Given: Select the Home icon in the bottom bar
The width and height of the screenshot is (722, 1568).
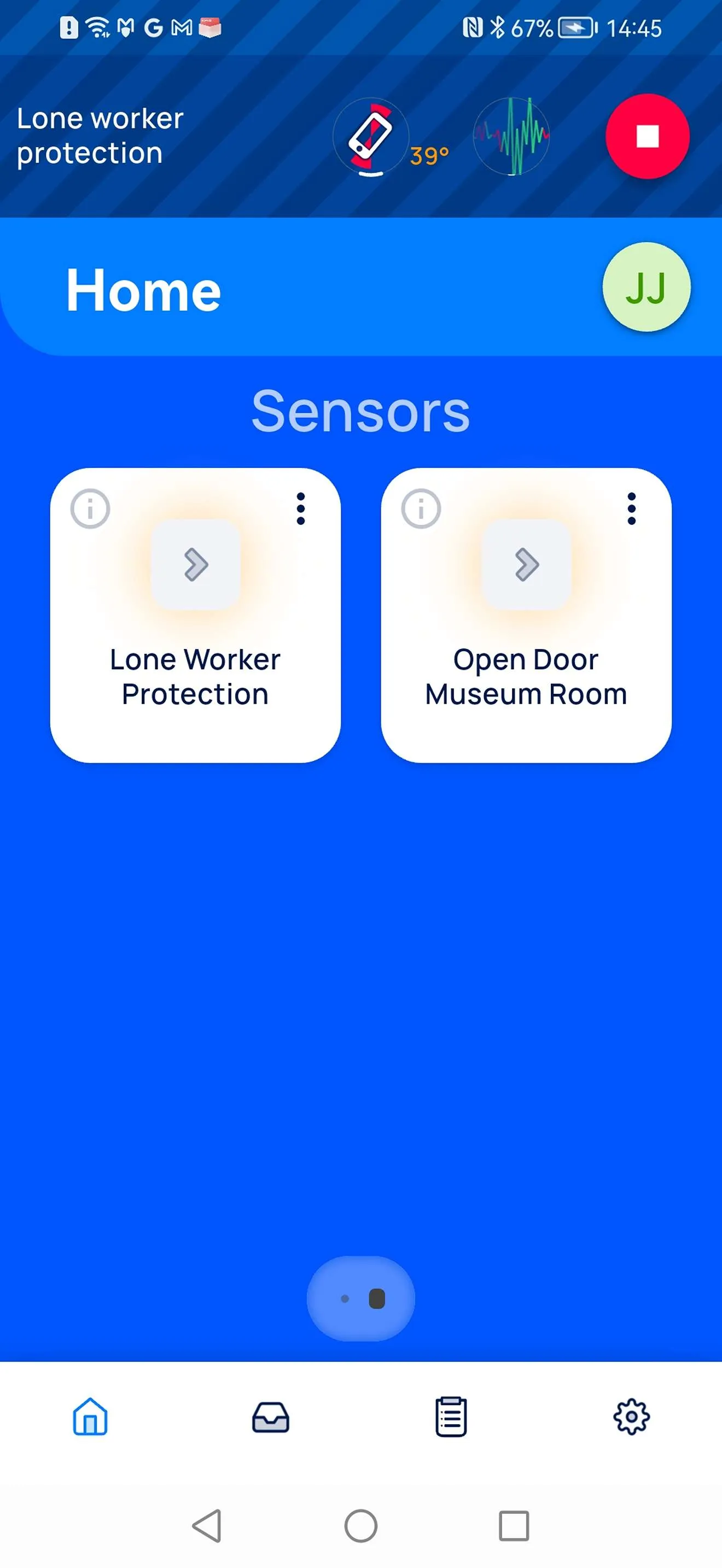Looking at the screenshot, I should 90,1417.
